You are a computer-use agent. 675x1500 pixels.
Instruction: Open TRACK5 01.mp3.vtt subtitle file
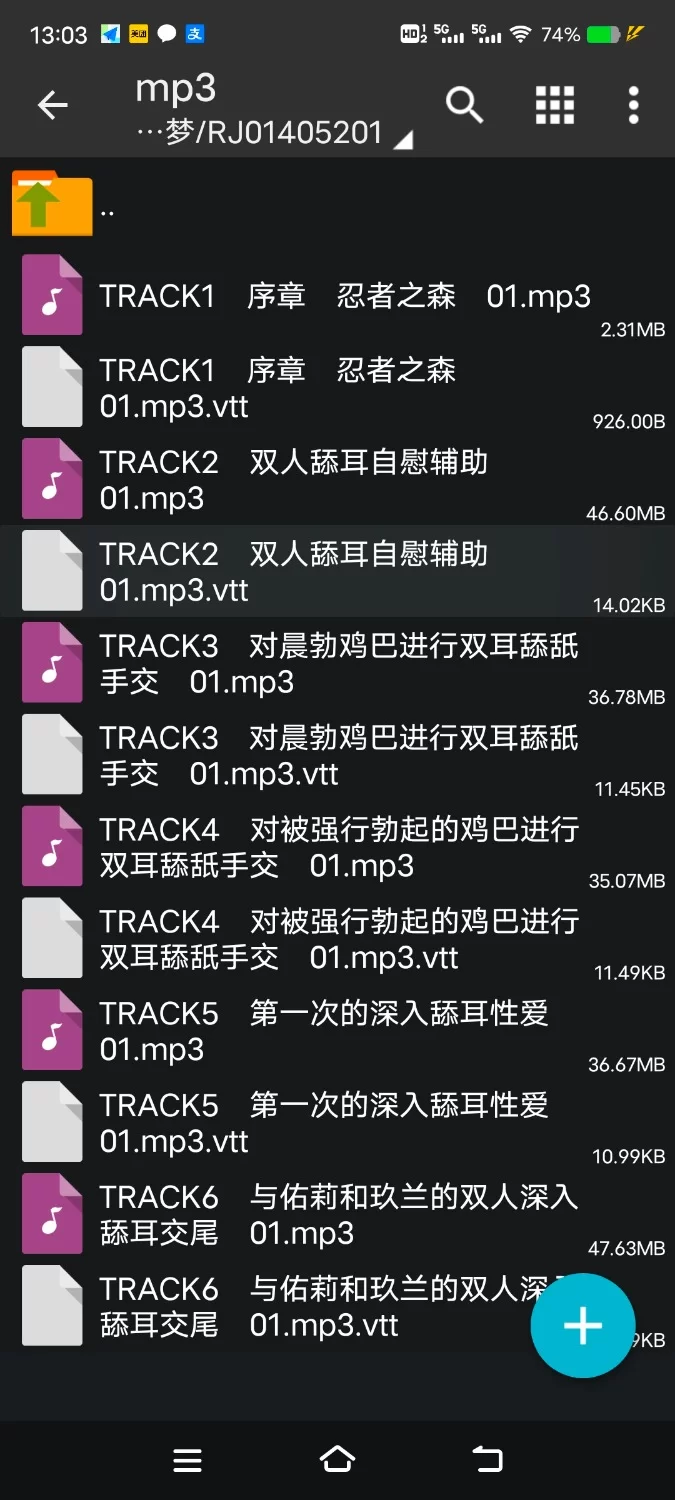point(300,1124)
